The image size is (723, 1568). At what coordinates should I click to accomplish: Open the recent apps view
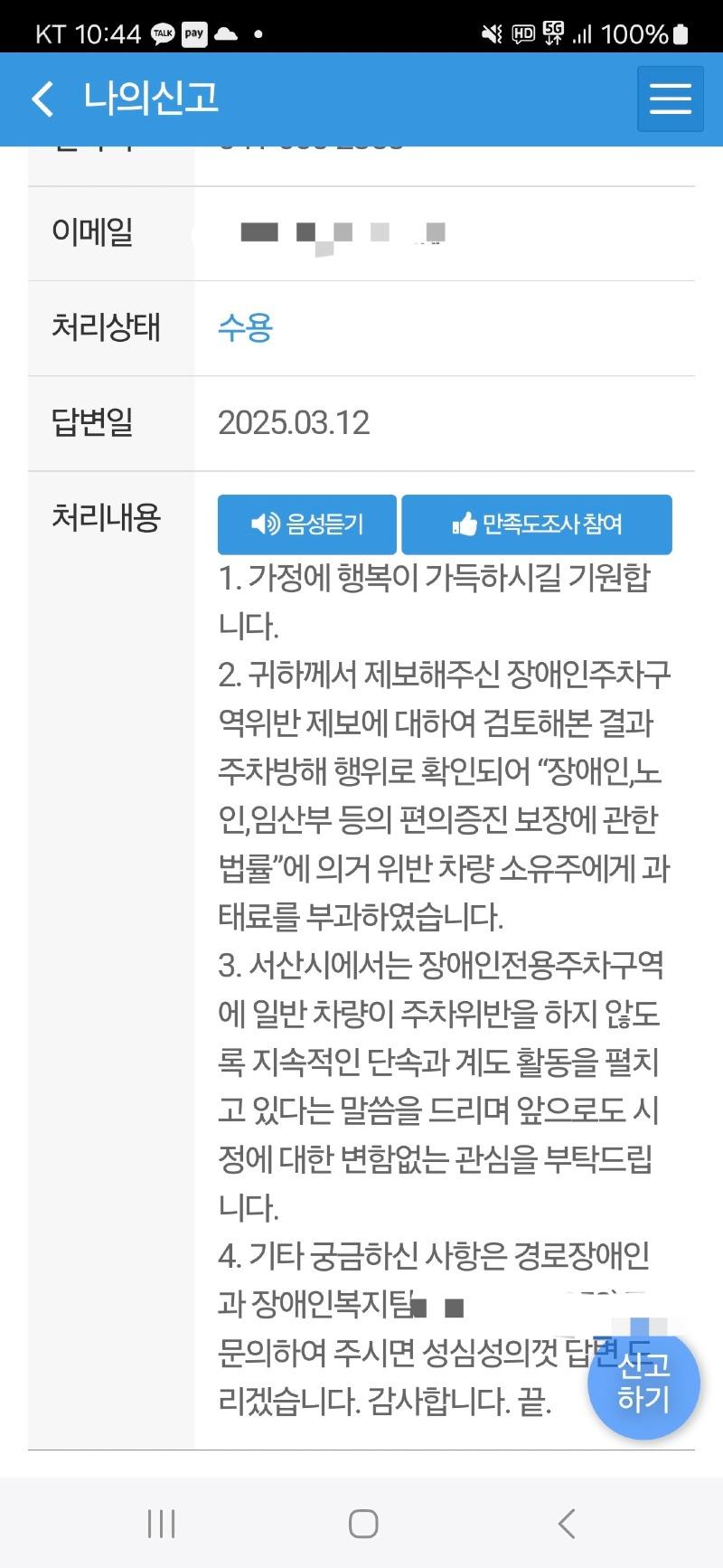[x=161, y=1524]
